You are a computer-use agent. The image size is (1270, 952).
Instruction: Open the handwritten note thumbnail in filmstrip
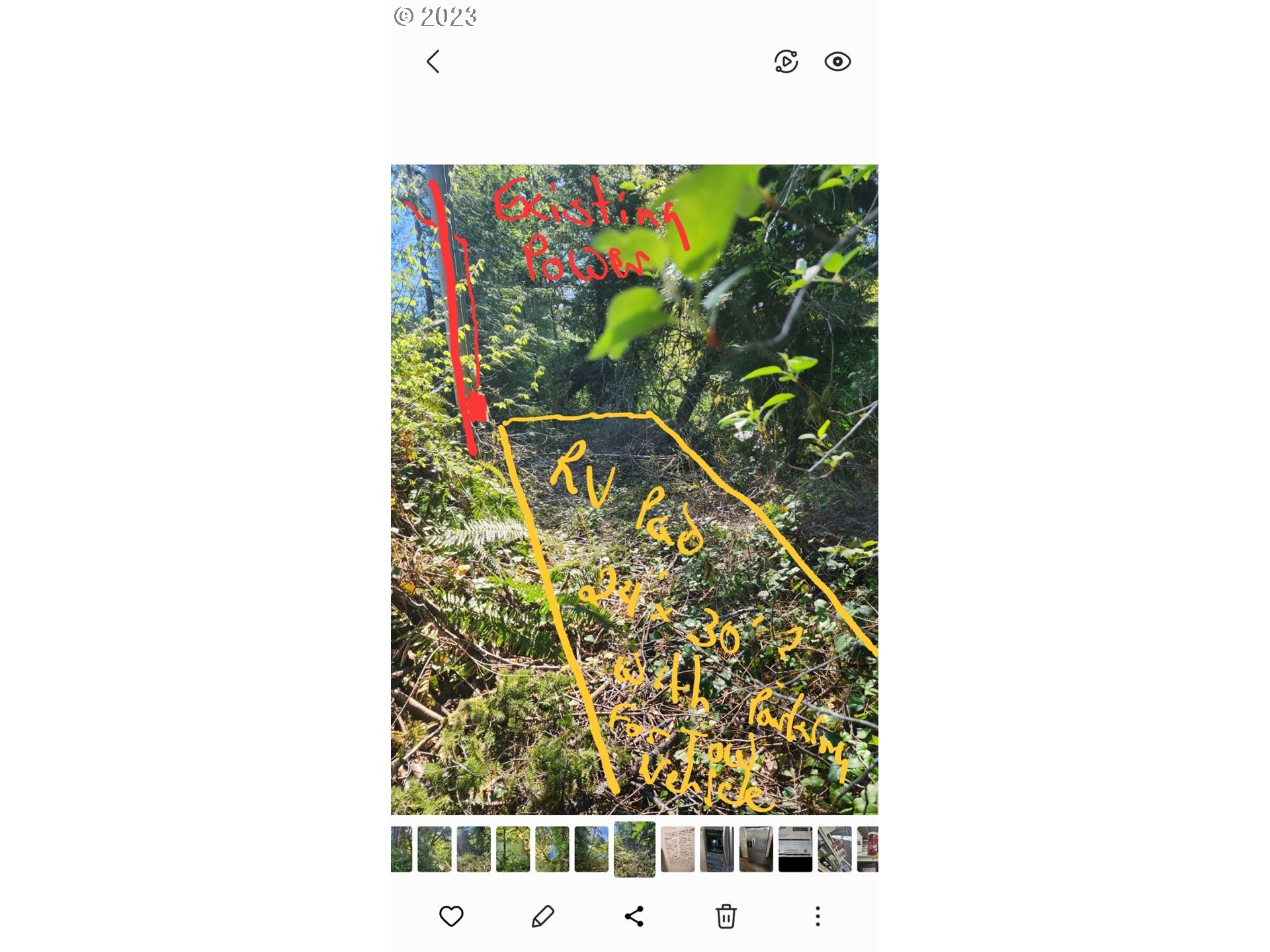[x=677, y=849]
